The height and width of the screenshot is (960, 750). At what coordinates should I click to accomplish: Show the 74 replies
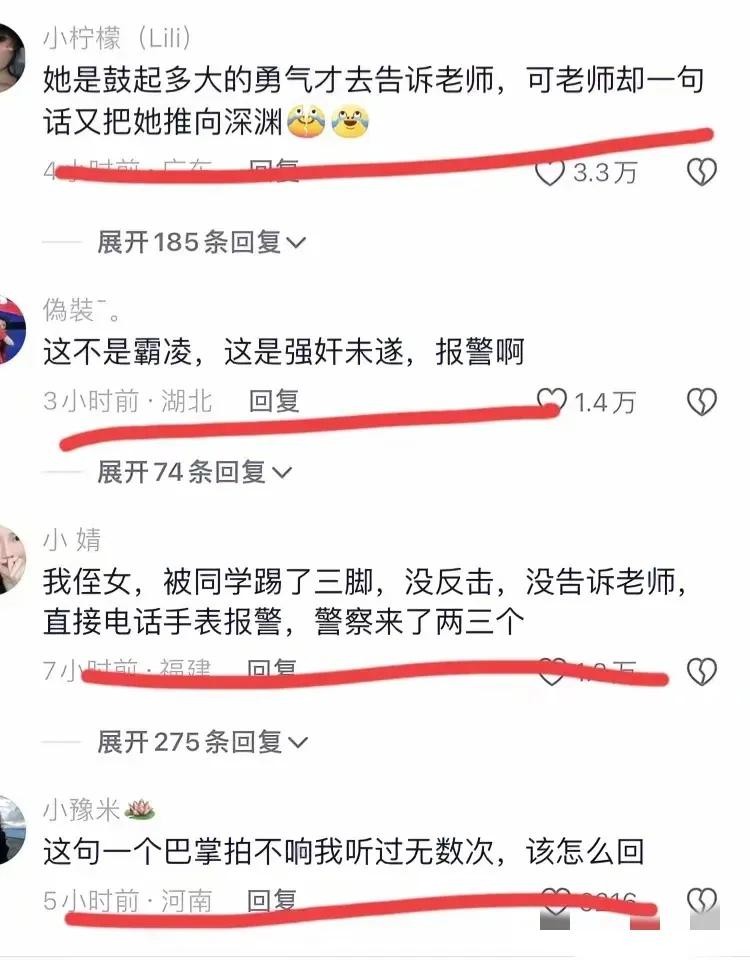(193, 471)
